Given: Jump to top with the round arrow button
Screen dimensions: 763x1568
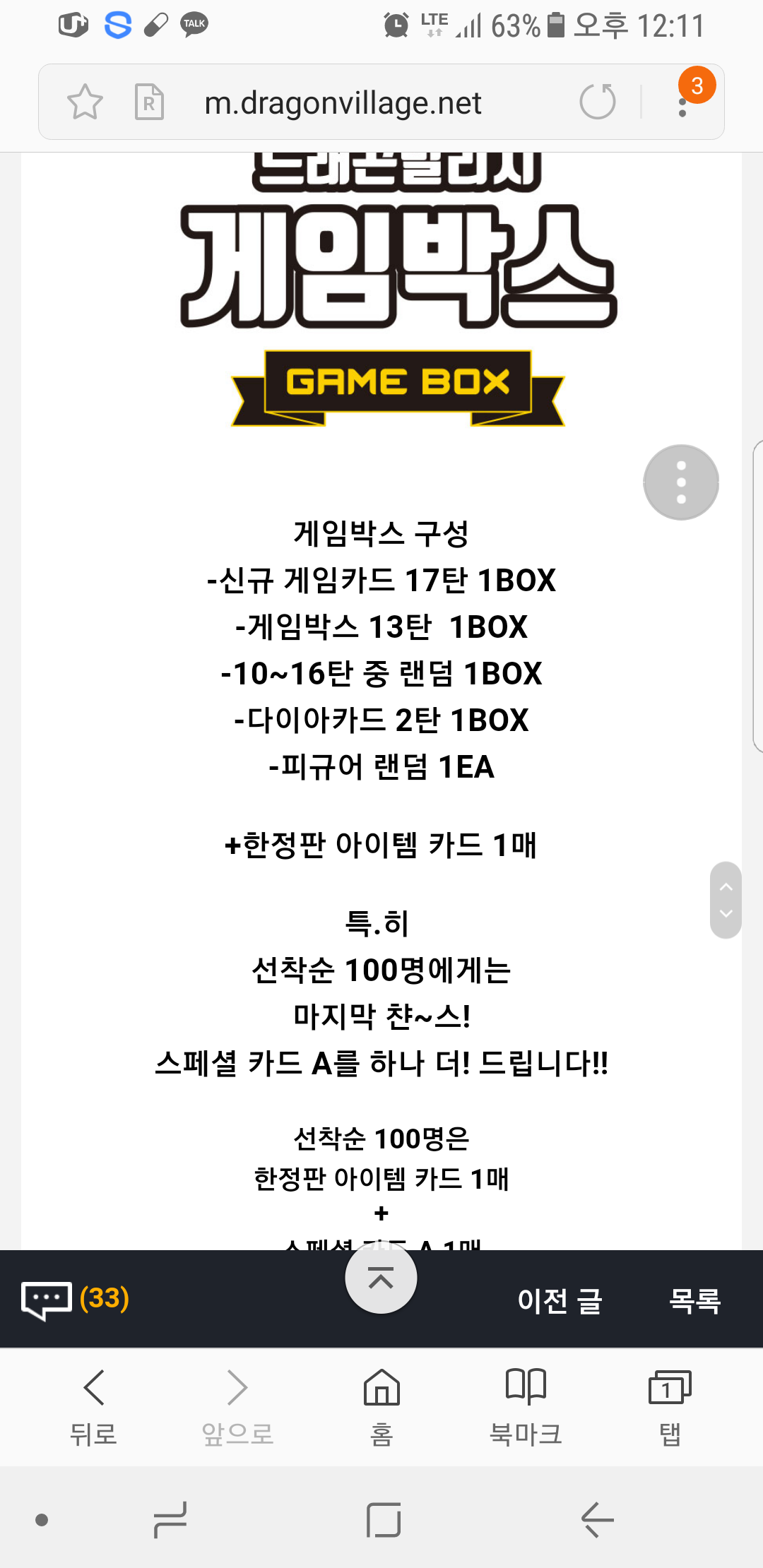Looking at the screenshot, I should [381, 1278].
